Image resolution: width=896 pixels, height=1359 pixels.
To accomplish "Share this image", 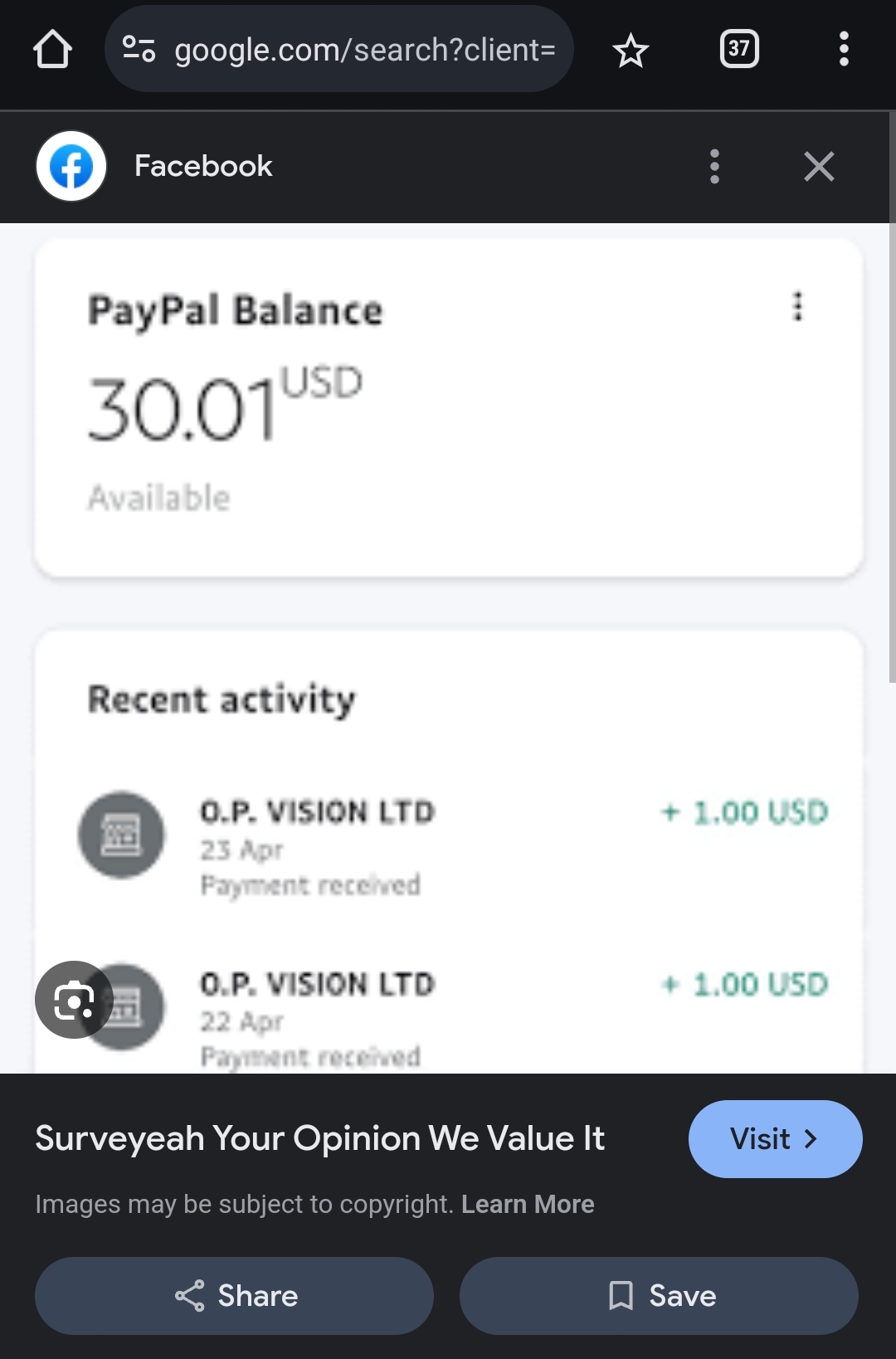I will (x=235, y=1296).
